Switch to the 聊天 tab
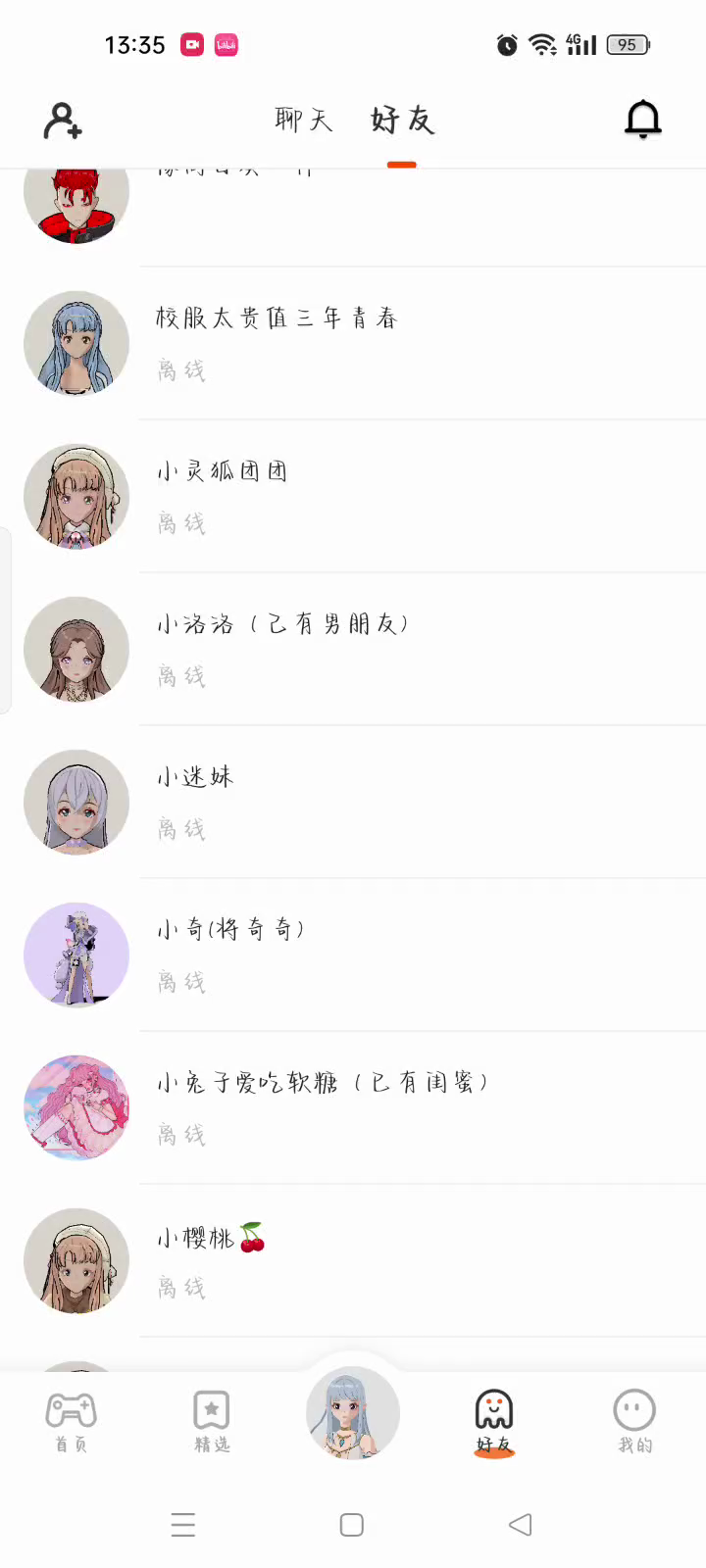This screenshot has width=706, height=1568. click(x=304, y=120)
